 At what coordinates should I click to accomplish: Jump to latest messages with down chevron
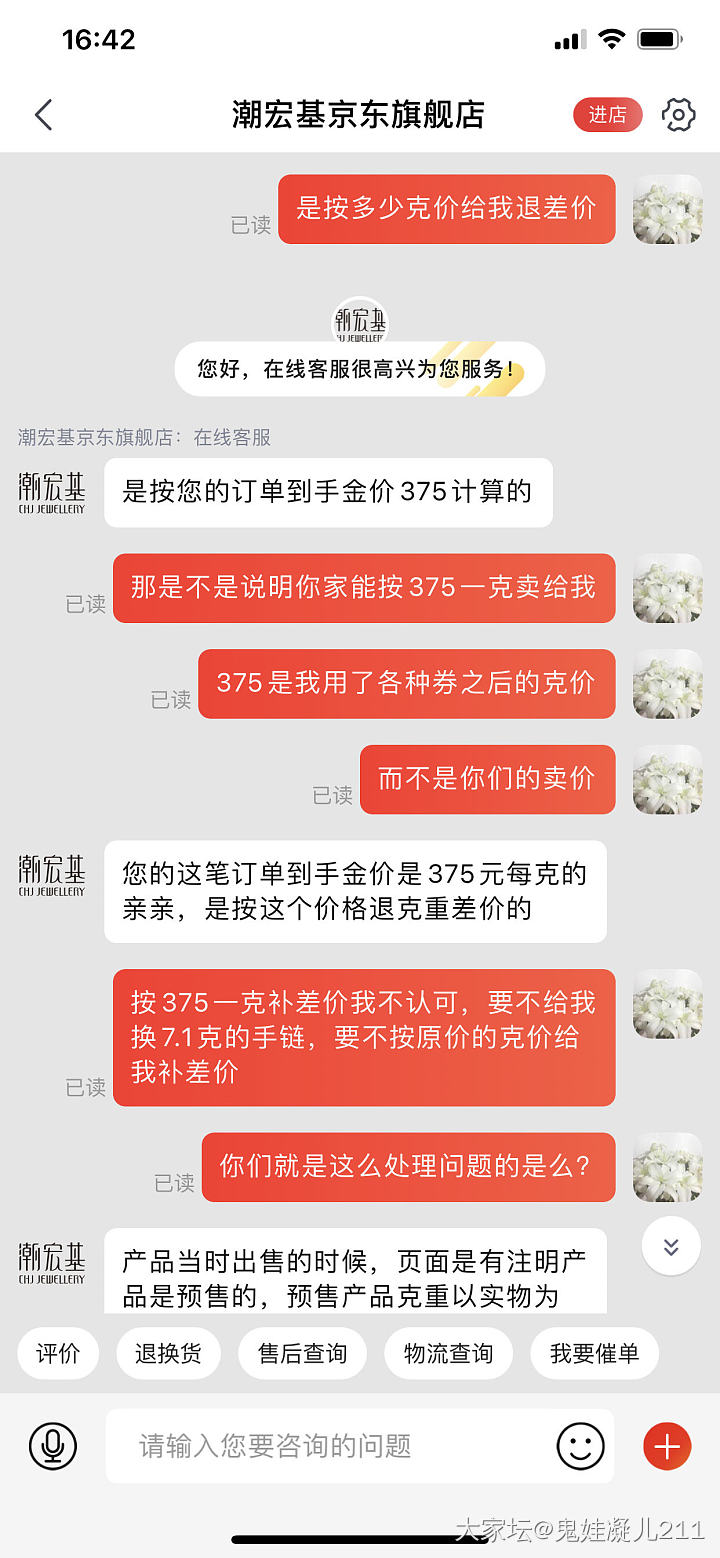(671, 1246)
